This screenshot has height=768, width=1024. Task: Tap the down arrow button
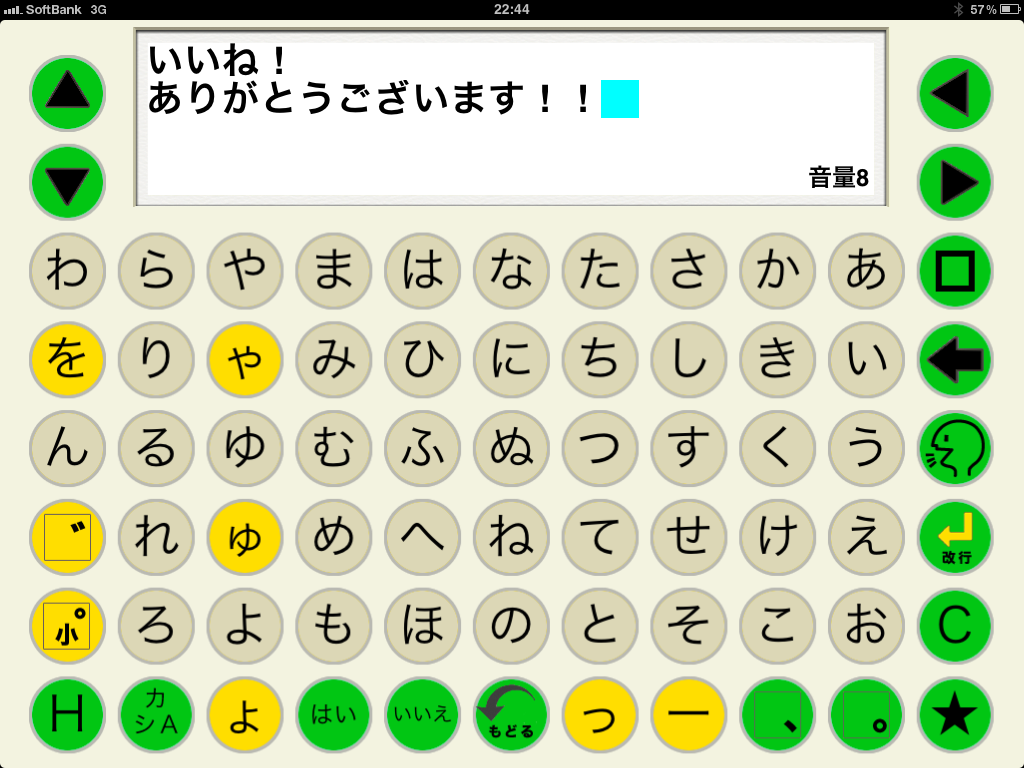(x=67, y=182)
